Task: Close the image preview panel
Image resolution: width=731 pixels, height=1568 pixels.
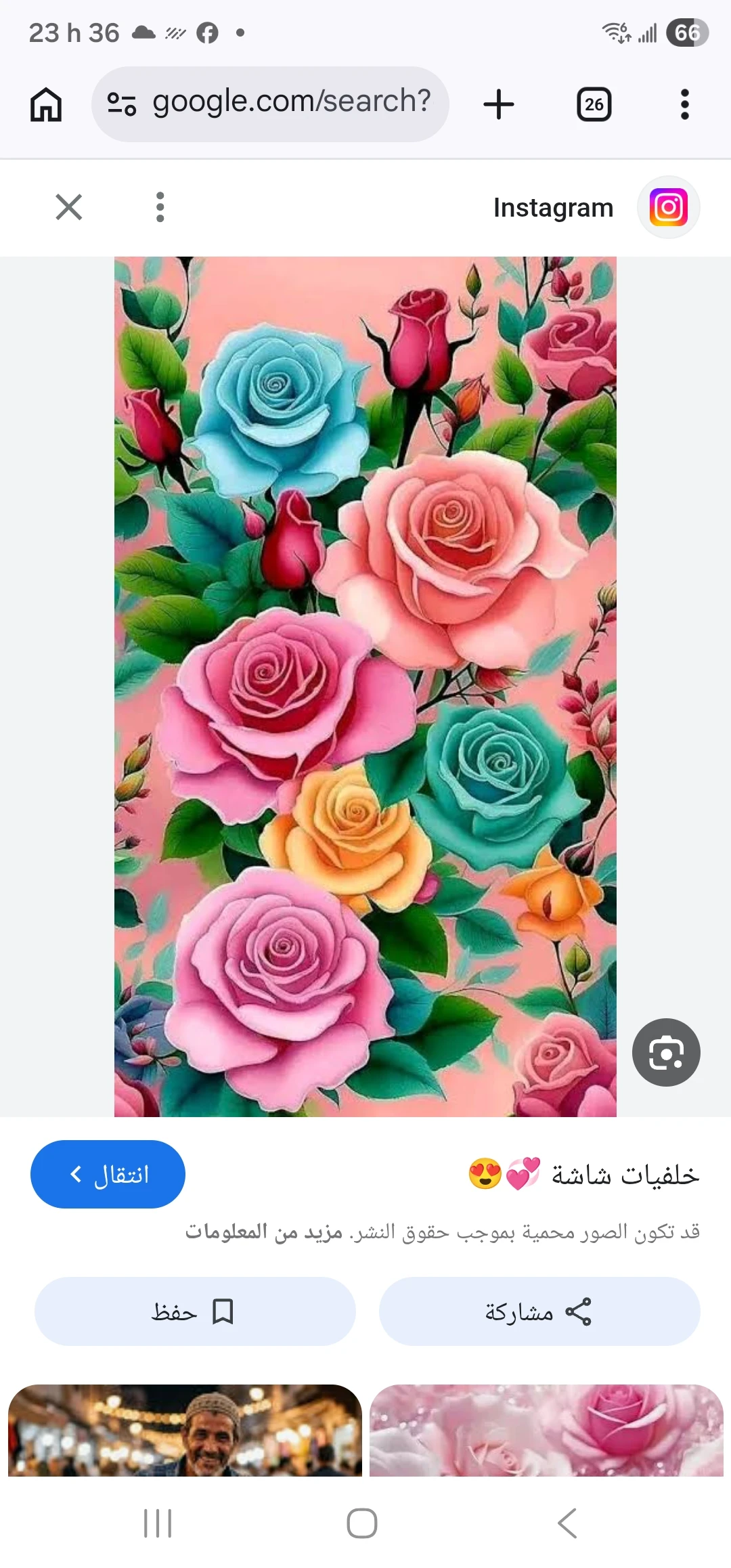Action: click(x=68, y=207)
